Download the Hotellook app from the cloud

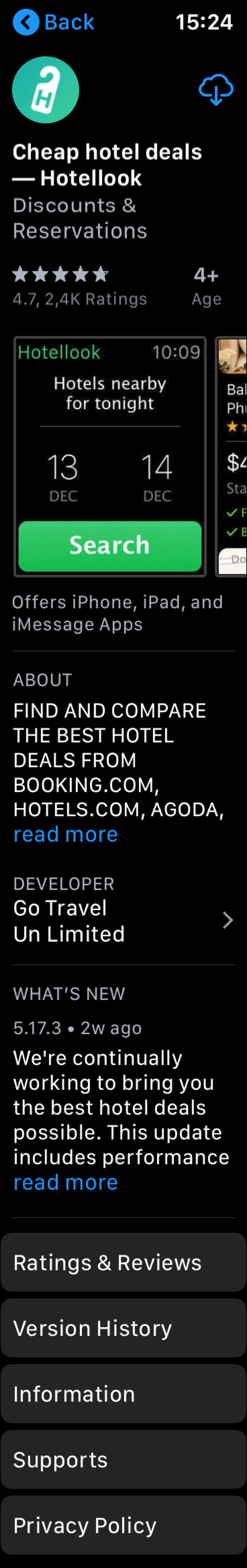[x=215, y=90]
